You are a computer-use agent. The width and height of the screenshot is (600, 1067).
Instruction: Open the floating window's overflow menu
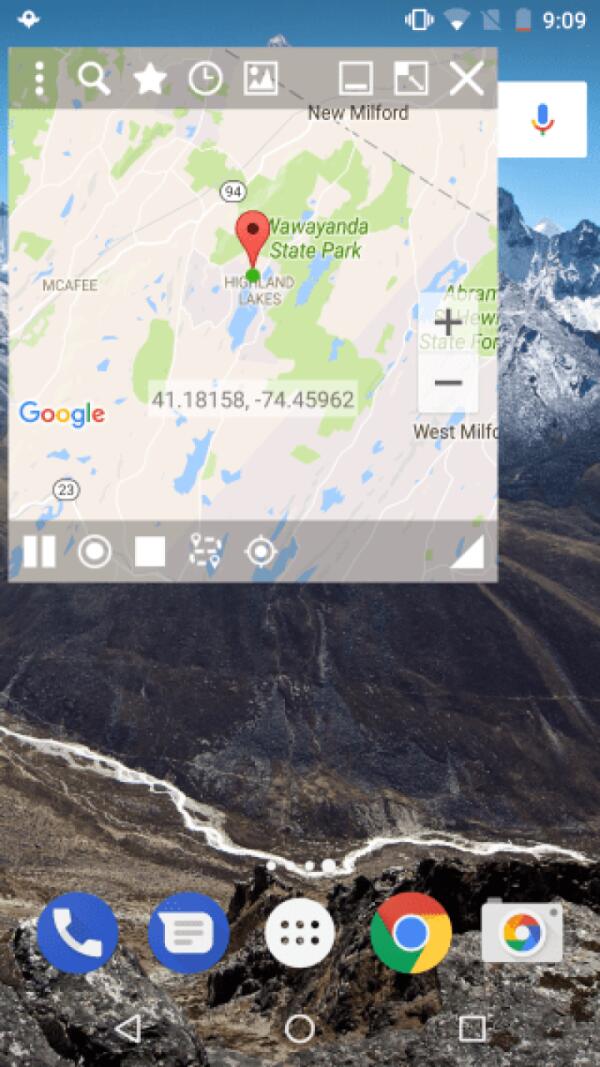pyautogui.click(x=39, y=78)
